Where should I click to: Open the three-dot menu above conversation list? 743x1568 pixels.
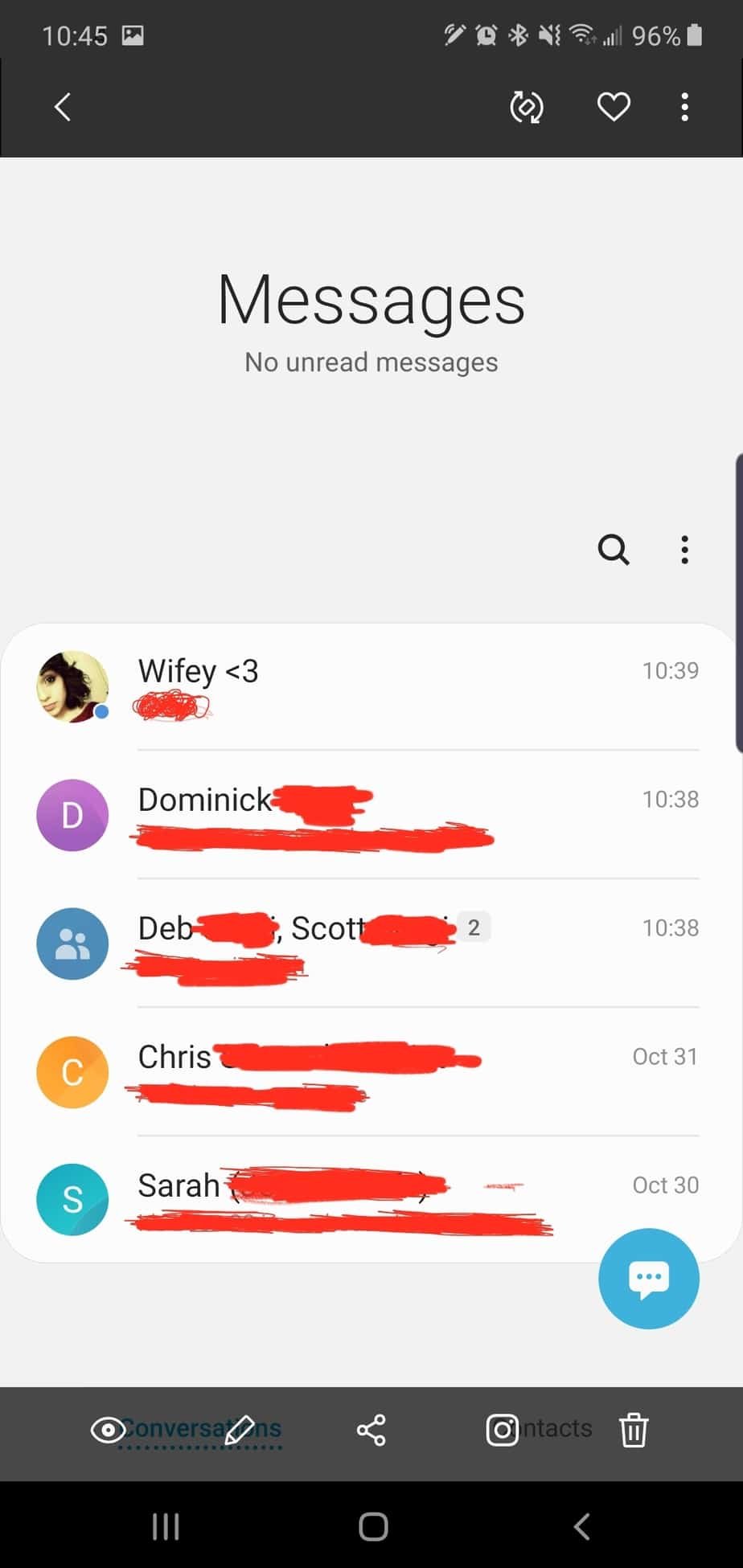684,550
